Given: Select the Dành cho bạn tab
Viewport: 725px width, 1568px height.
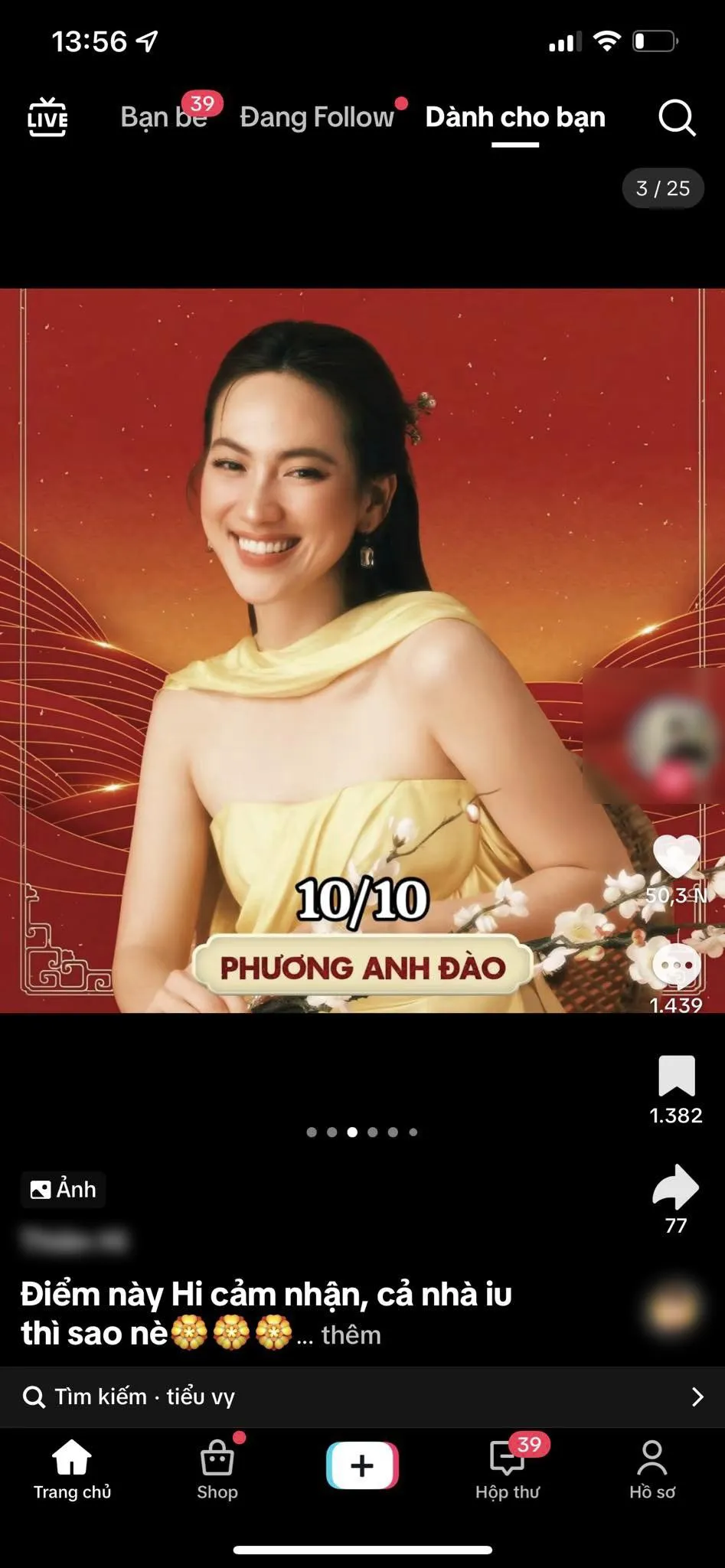Looking at the screenshot, I should pos(514,116).
